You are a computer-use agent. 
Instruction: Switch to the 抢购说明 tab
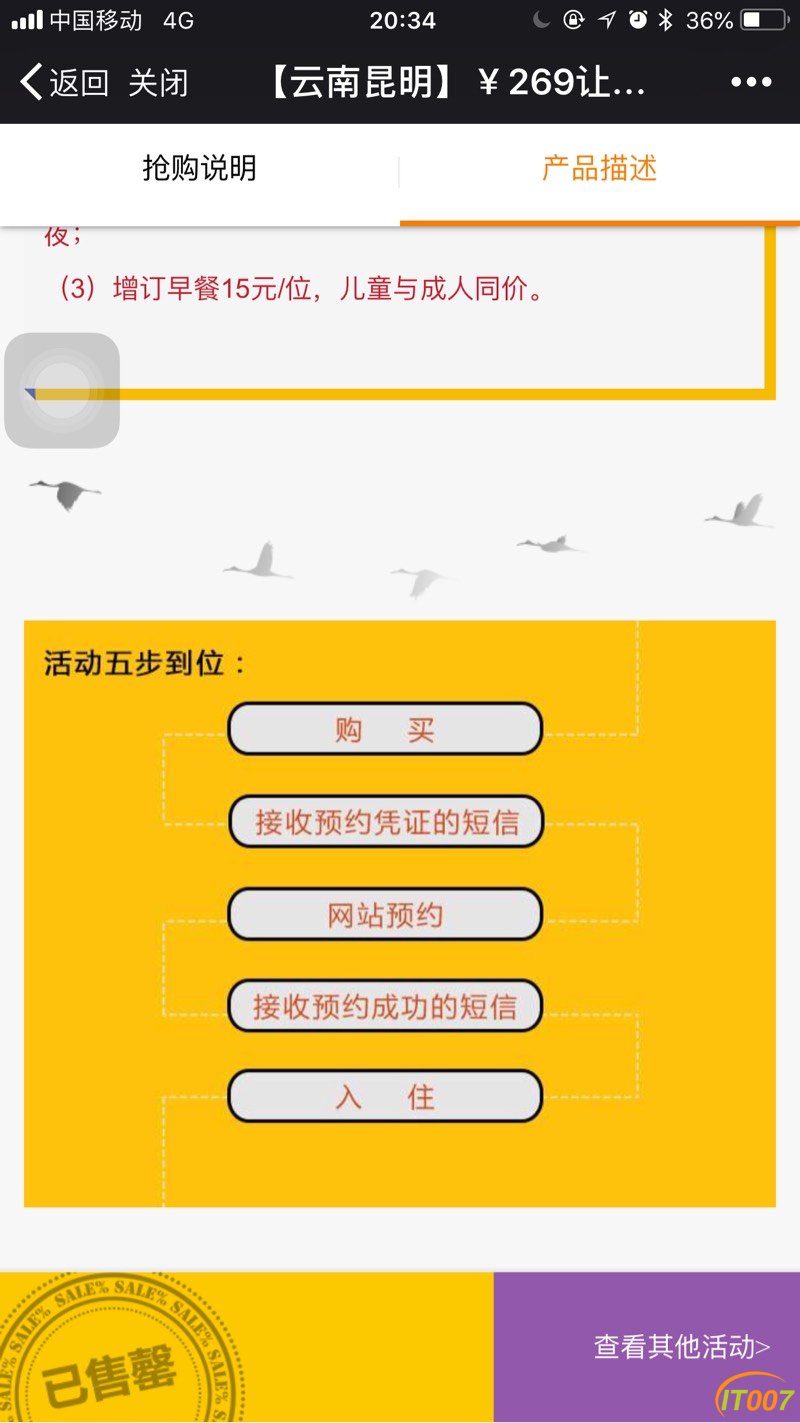pos(199,169)
